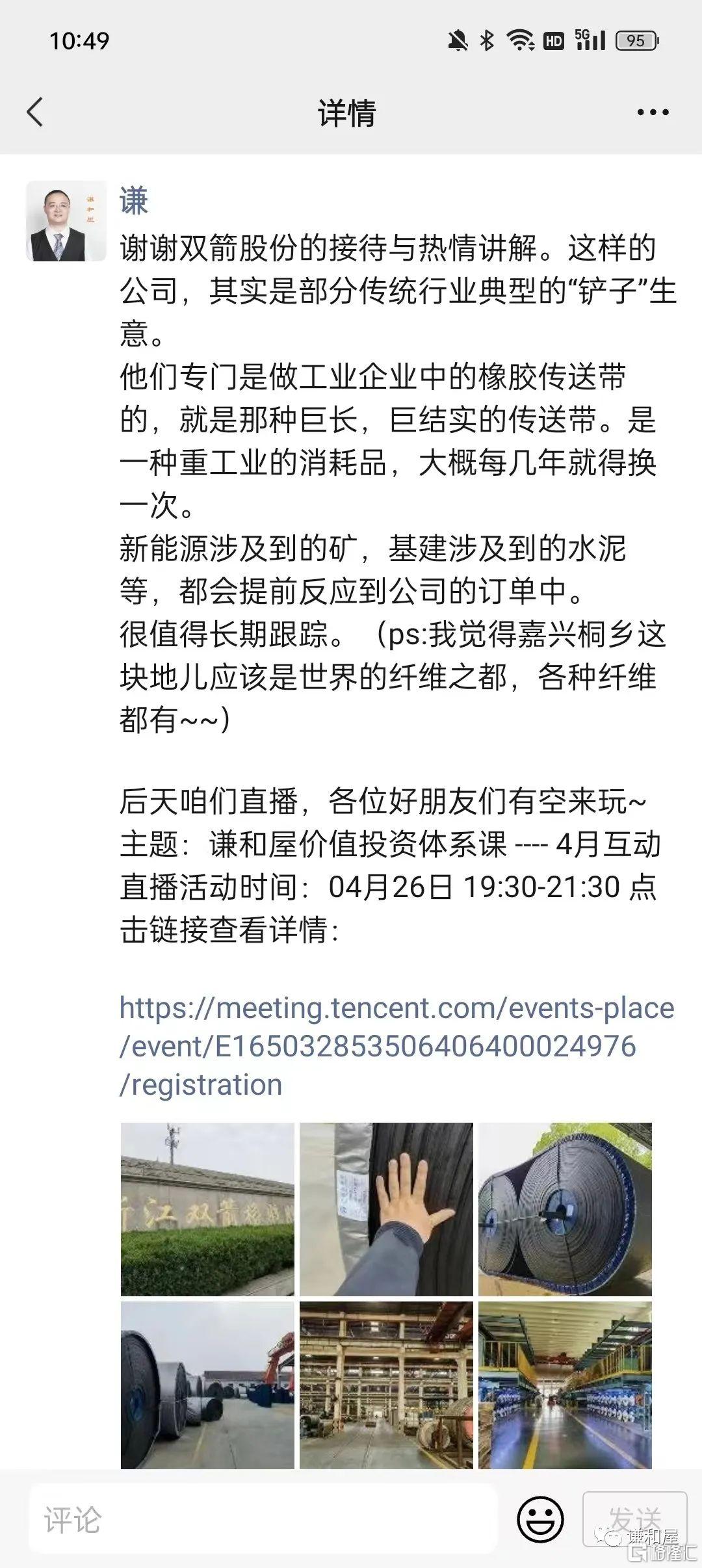702x1568 pixels.
Task: View the photo of the company sign
Action: pyautogui.click(x=207, y=1209)
